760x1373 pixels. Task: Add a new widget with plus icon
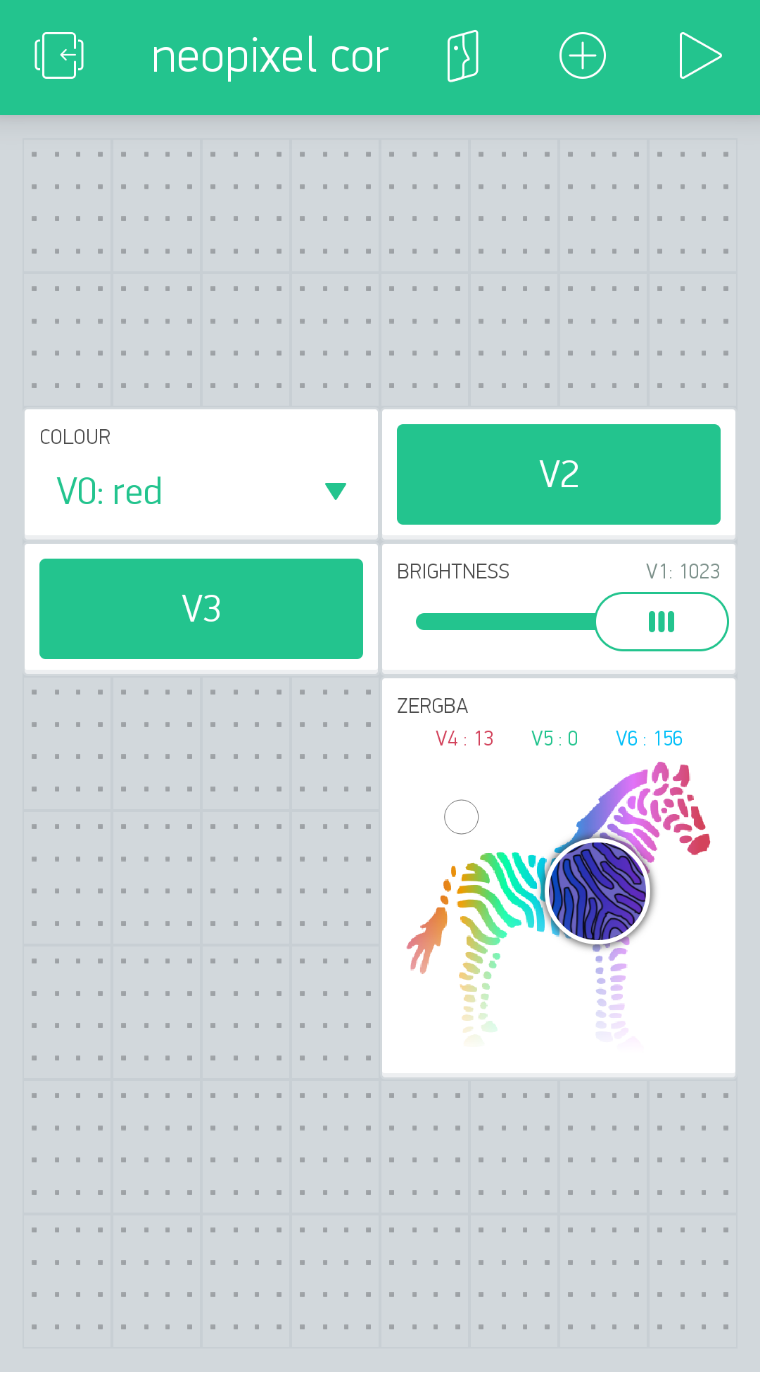click(582, 56)
